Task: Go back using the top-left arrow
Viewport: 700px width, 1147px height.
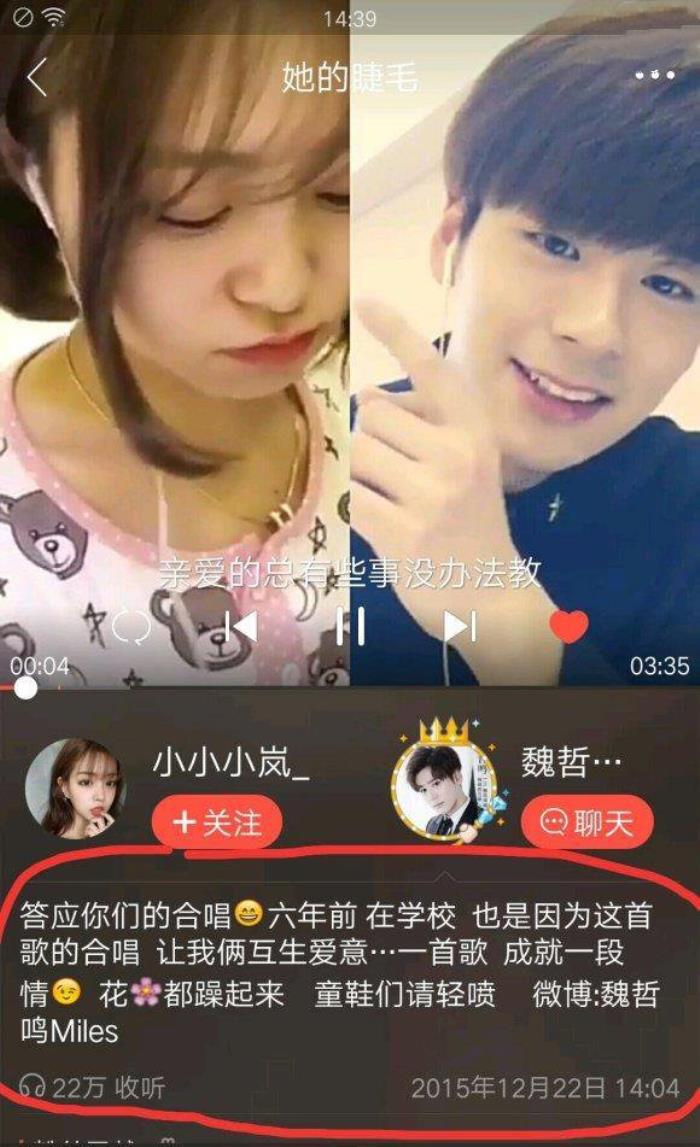Action: tap(38, 78)
